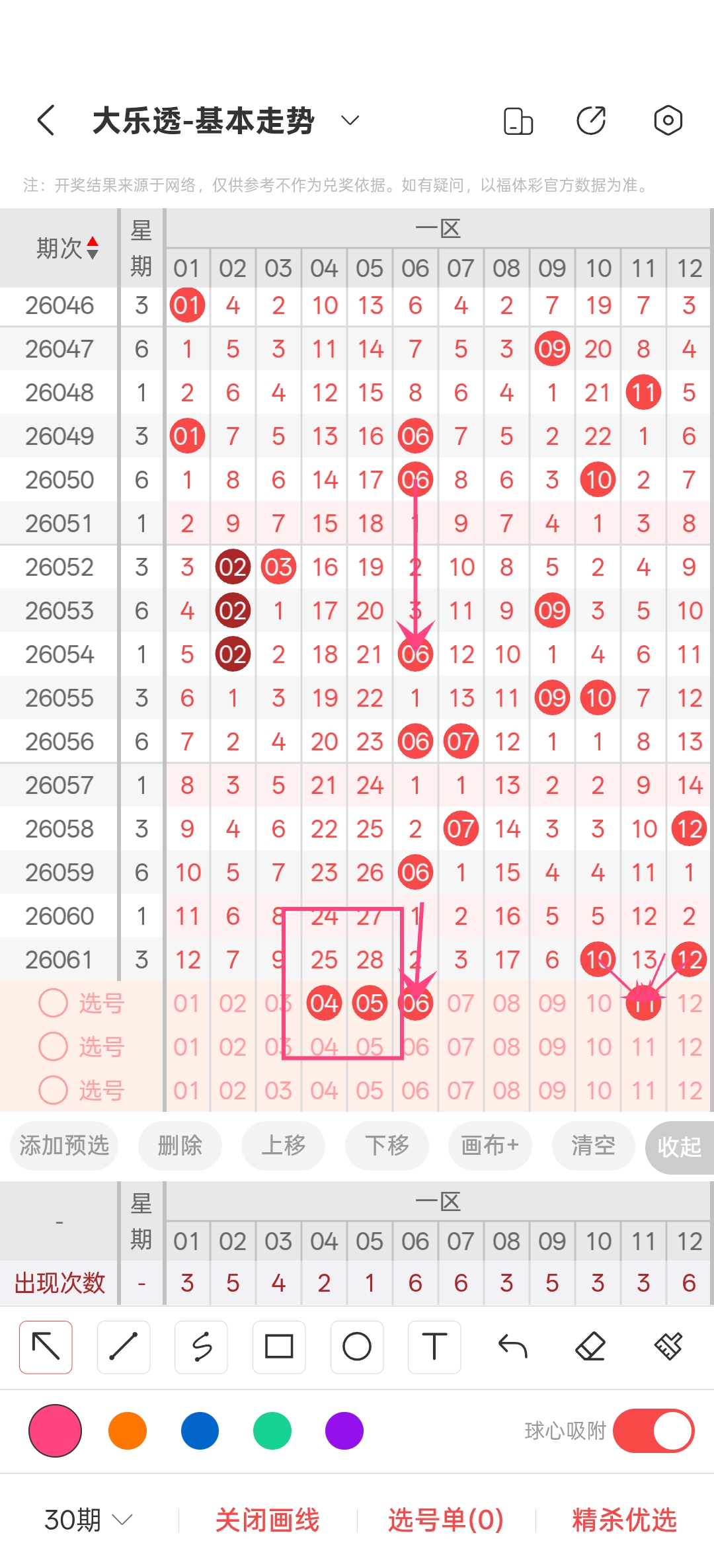Clear drawings with 清空
The height and width of the screenshot is (1568, 714).
point(593,1146)
